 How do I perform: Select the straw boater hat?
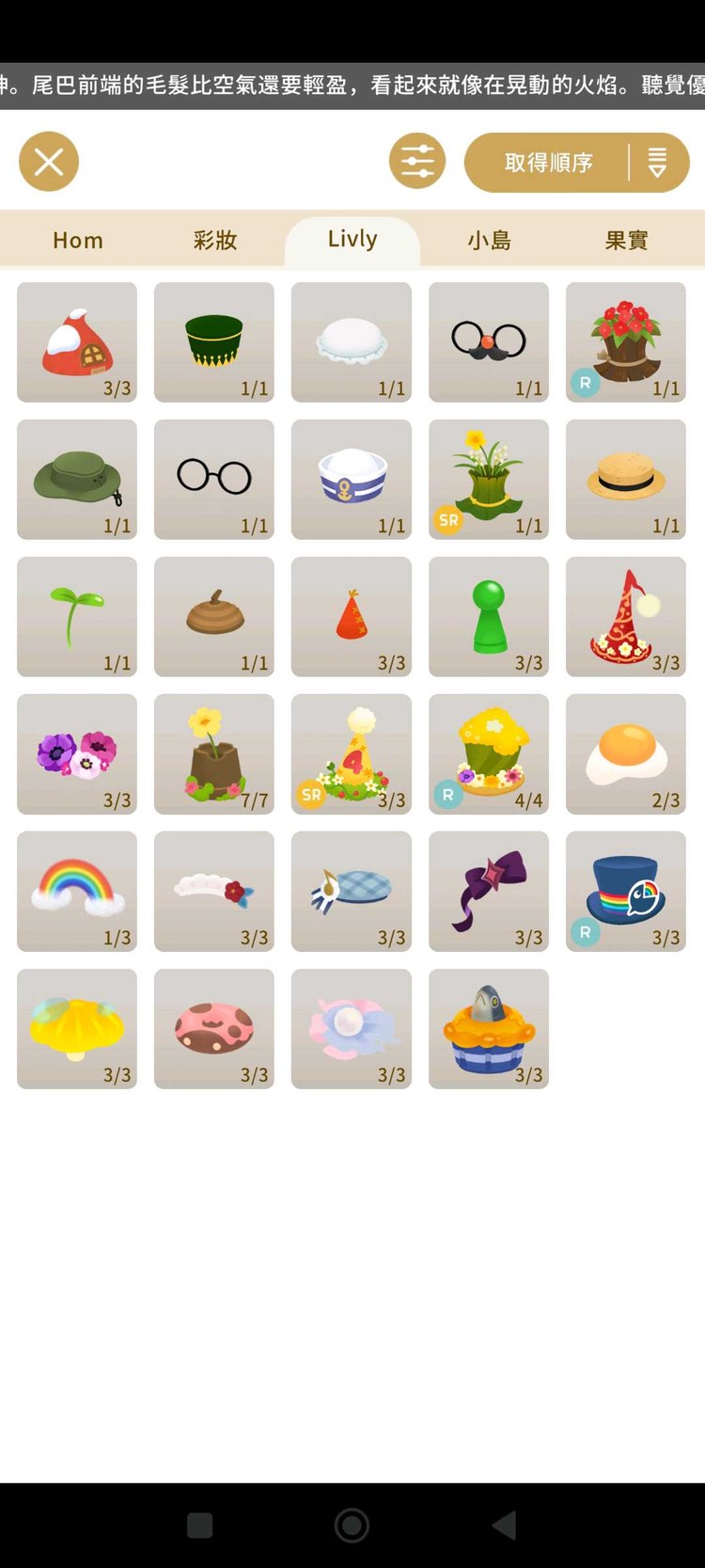(x=626, y=480)
